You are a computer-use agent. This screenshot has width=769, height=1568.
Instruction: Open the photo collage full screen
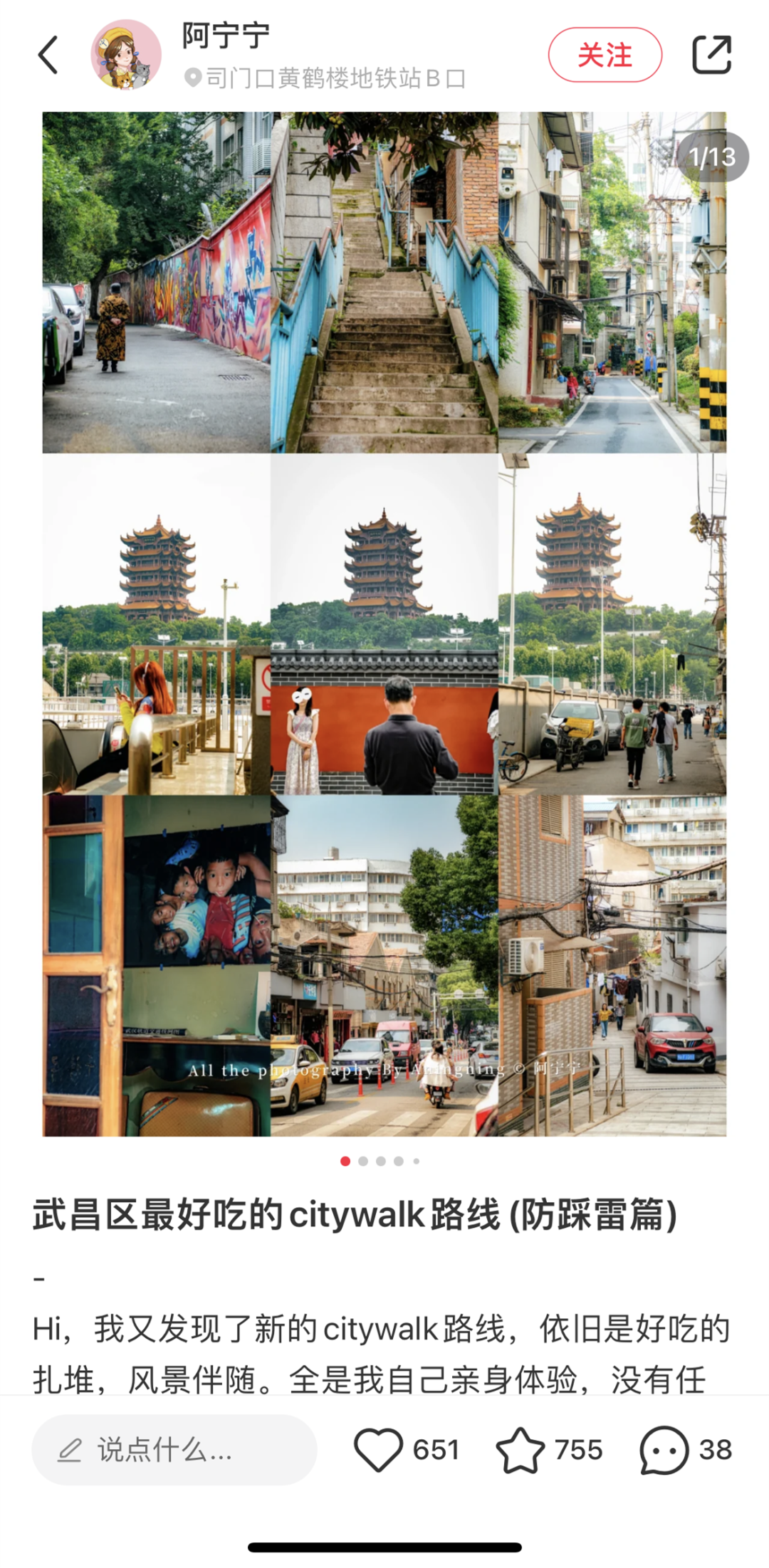[384, 623]
